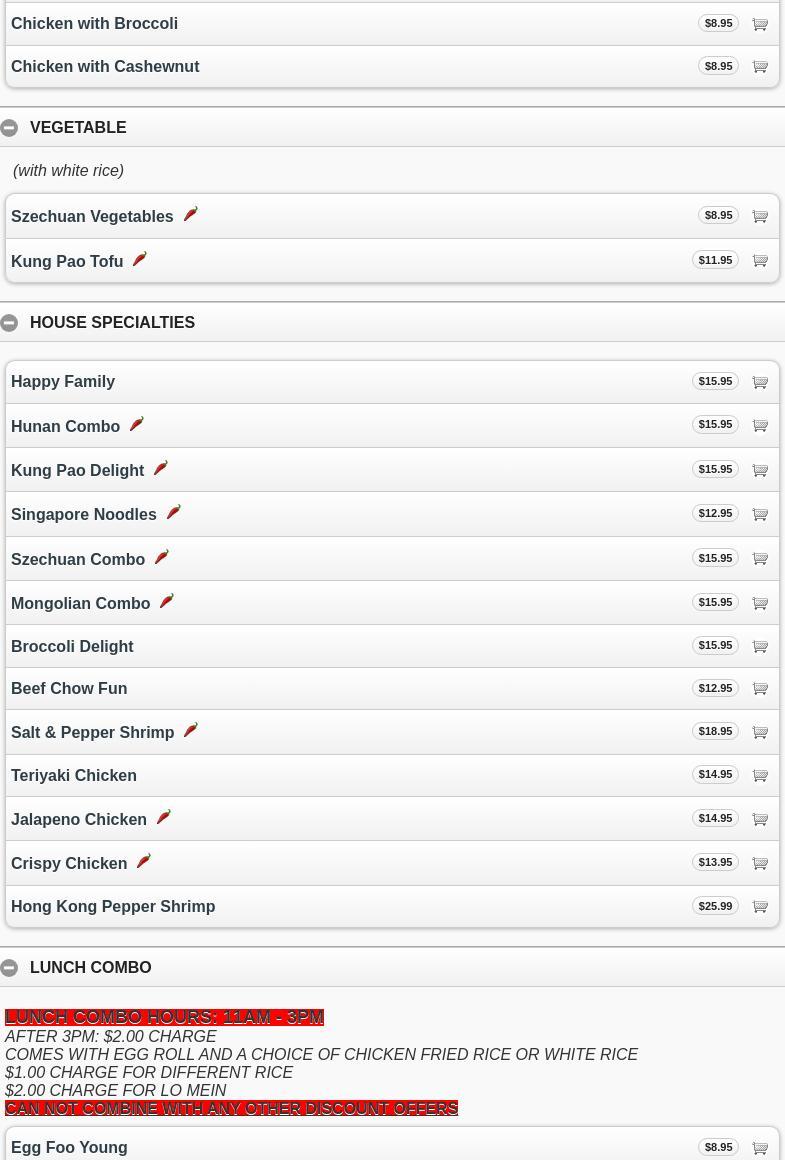
Task: Choose the Szechuan Combo row
Action: pos(78,559)
